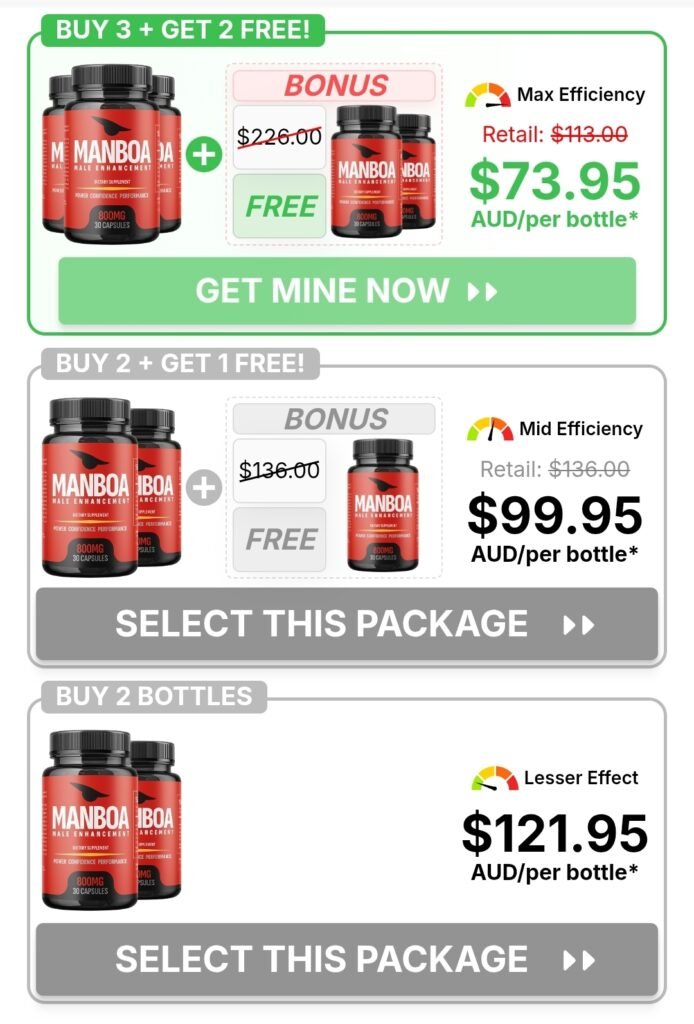Image resolution: width=694 pixels, height=1024 pixels.
Task: Choose Select This Package under Buy 2 Bottles
Action: tap(346, 959)
